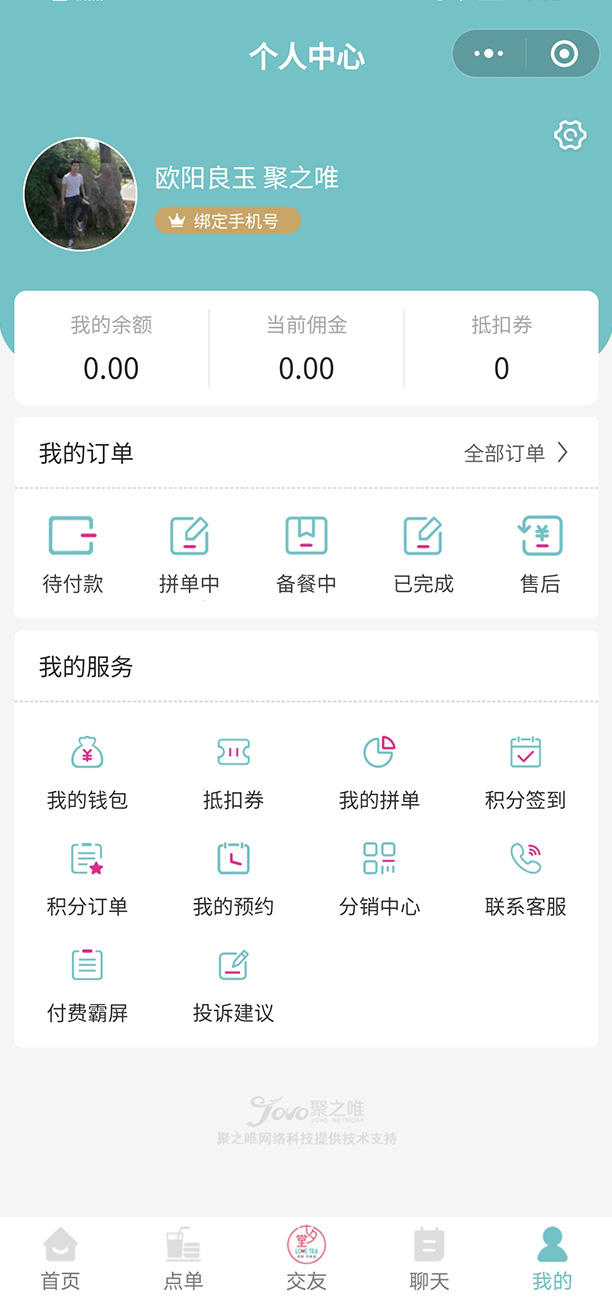Go to 分销中心 distribution center

click(x=379, y=878)
